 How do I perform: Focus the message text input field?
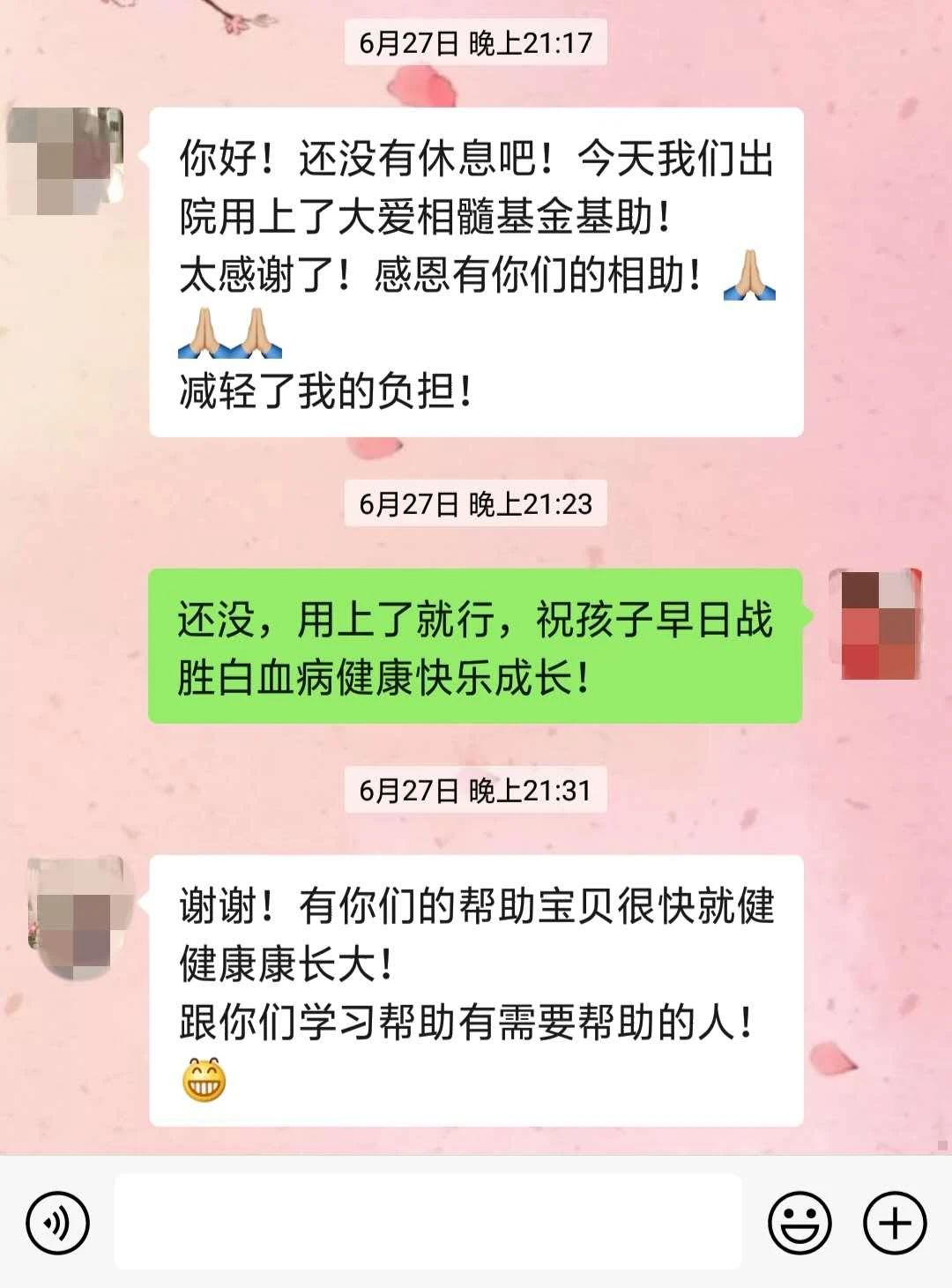(x=428, y=1222)
